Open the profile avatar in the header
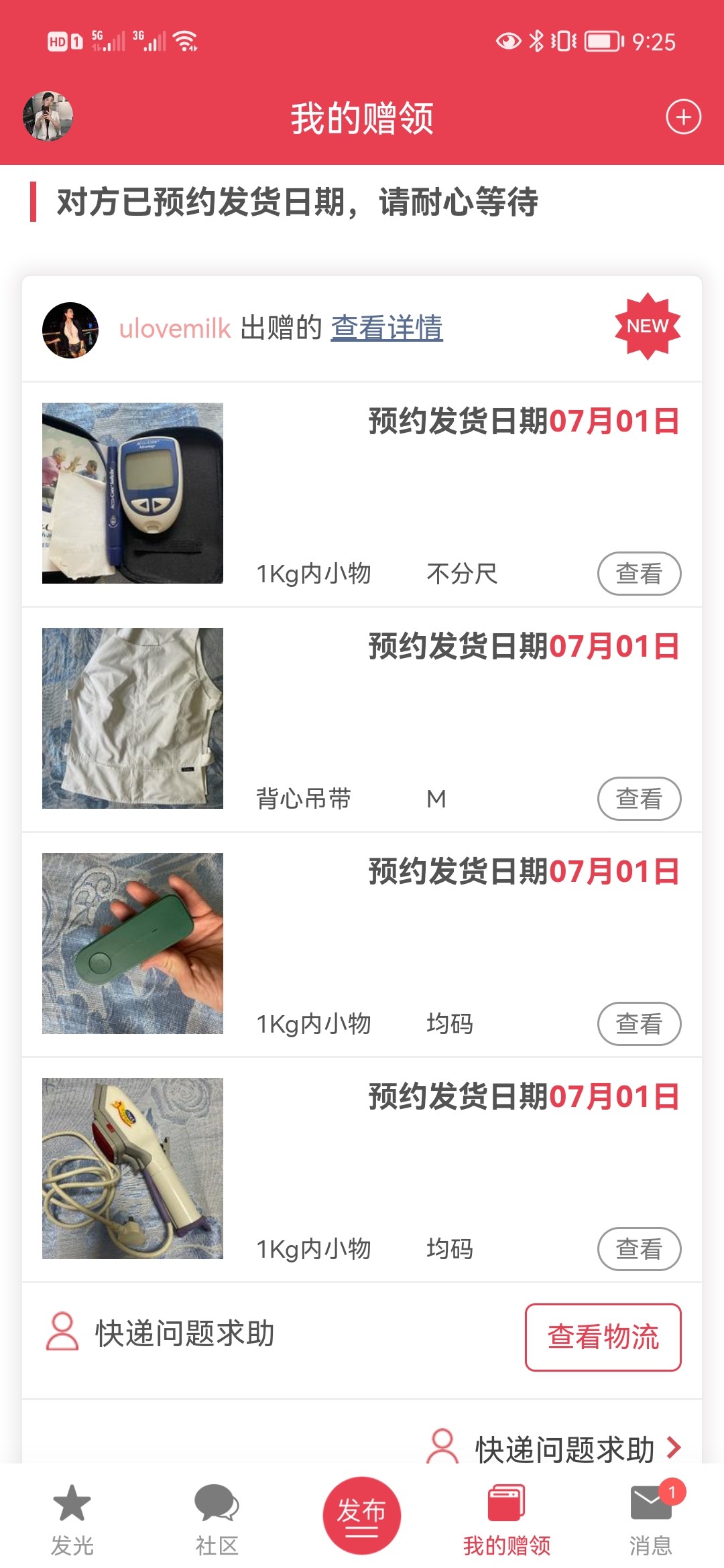Viewport: 724px width, 1568px height. pos(48,117)
